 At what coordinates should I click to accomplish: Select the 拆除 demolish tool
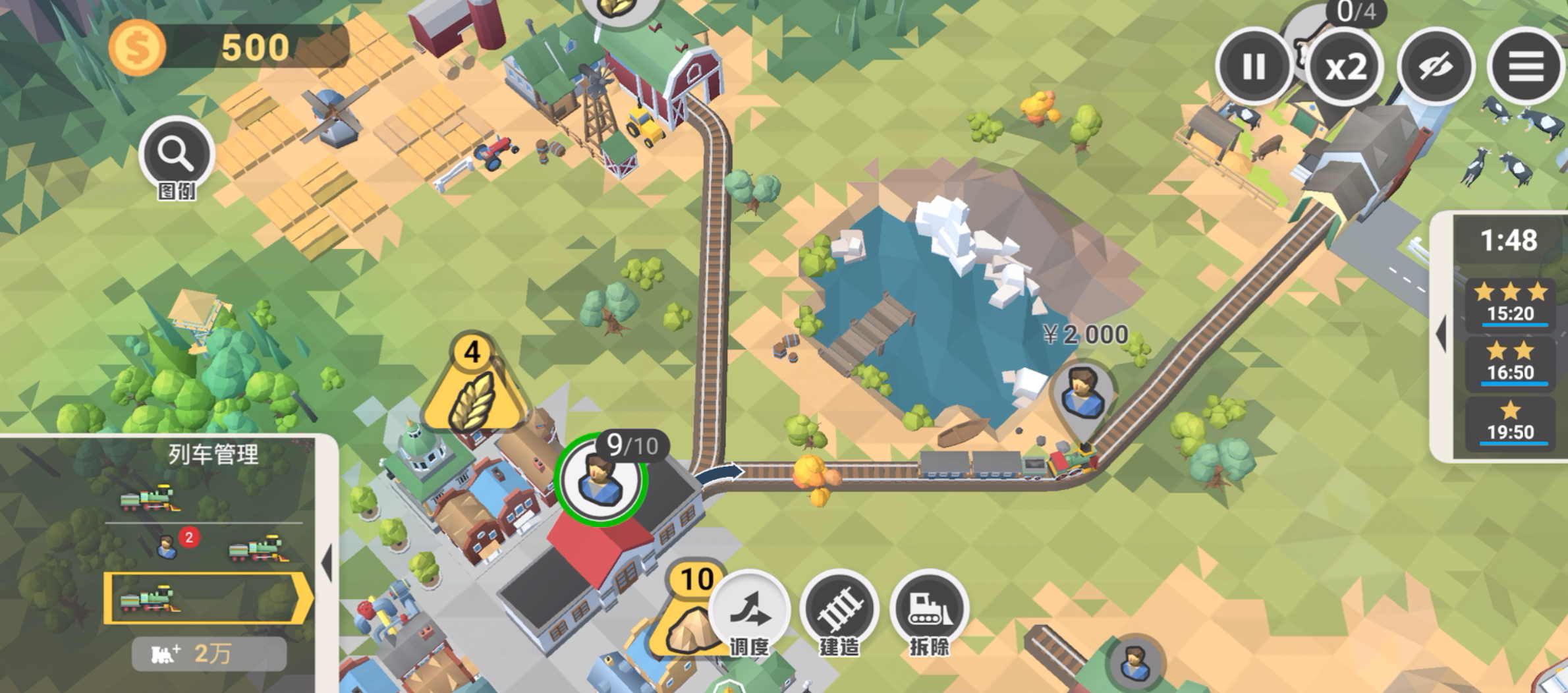929,611
